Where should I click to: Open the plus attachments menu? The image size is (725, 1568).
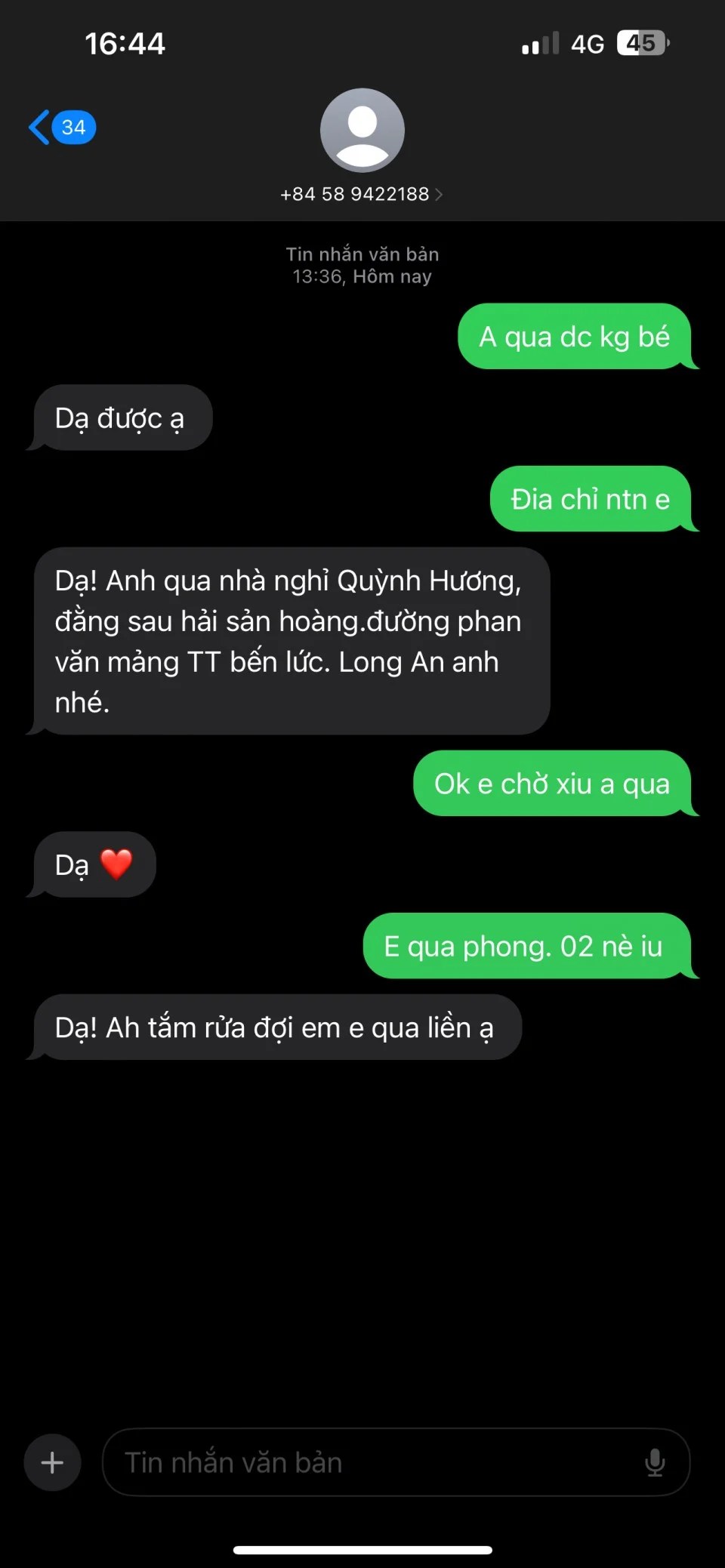(x=52, y=1462)
